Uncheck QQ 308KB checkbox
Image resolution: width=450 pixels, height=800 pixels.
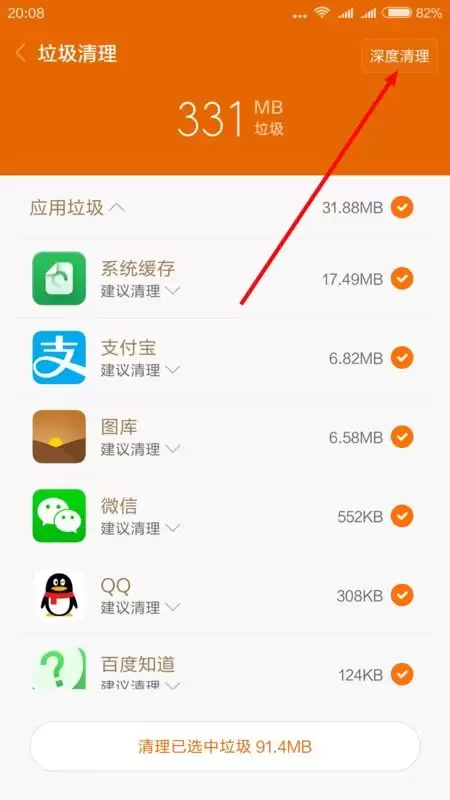(402, 595)
